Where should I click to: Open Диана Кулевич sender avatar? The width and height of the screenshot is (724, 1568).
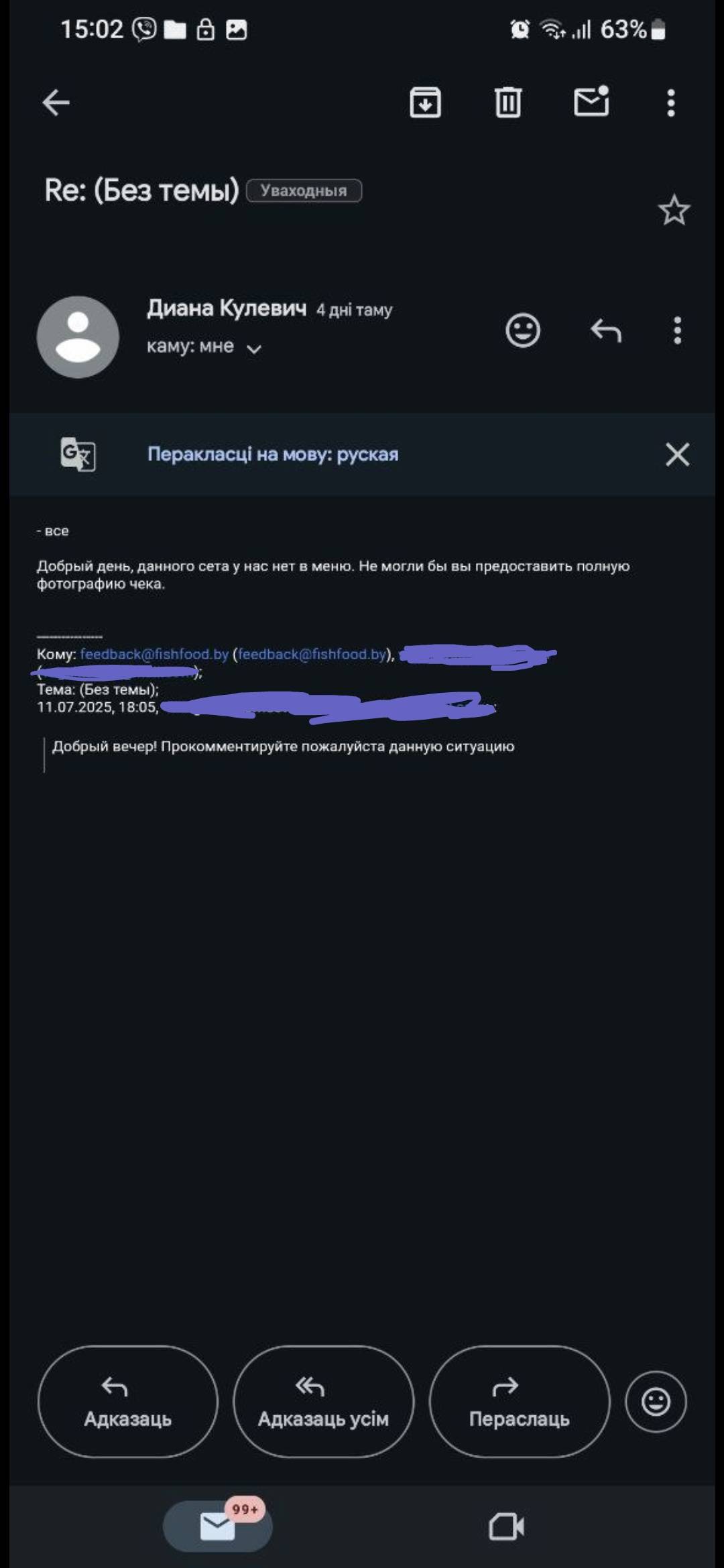point(78,337)
